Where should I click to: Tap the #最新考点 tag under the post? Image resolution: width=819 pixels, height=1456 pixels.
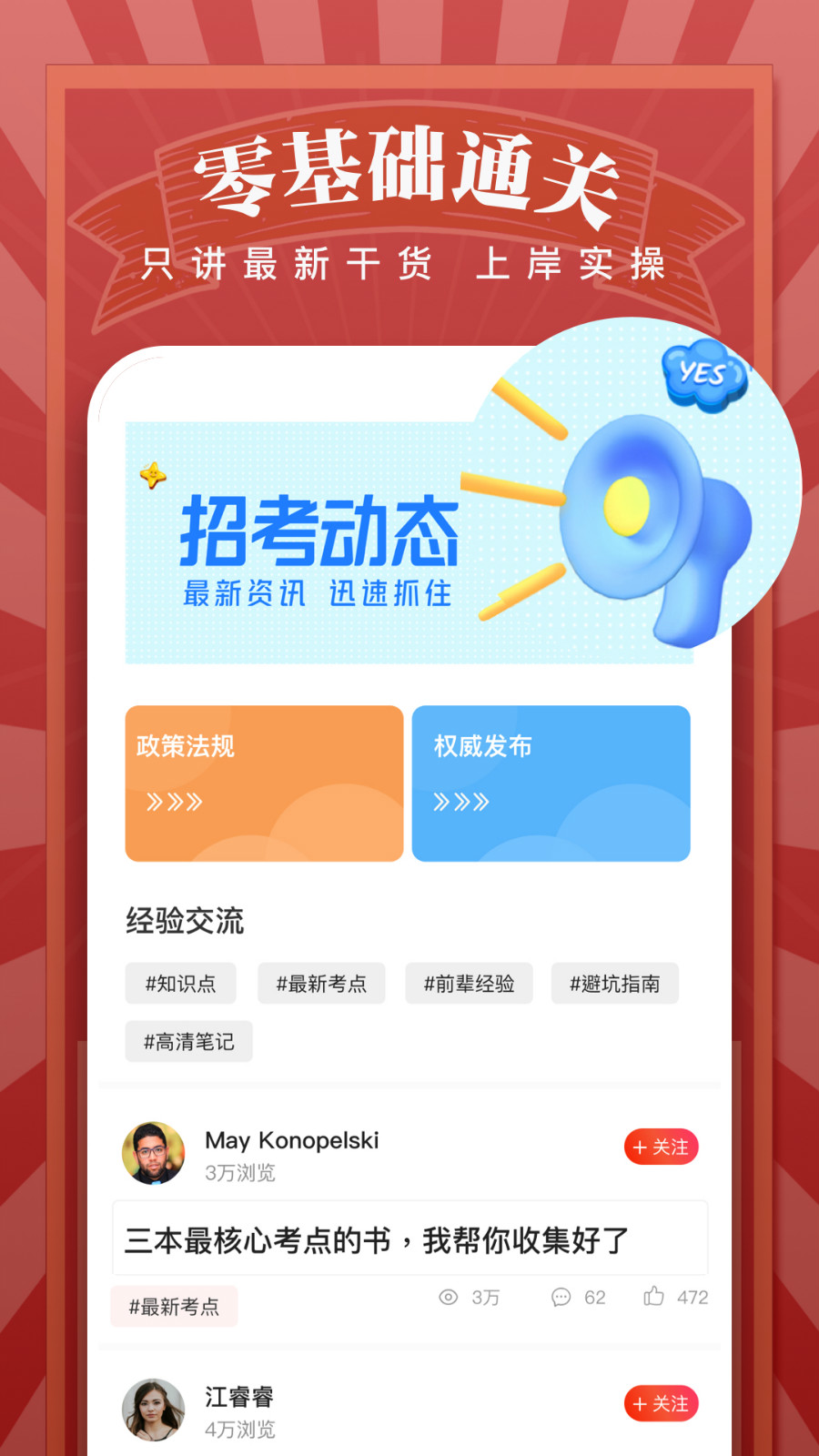point(174,1306)
